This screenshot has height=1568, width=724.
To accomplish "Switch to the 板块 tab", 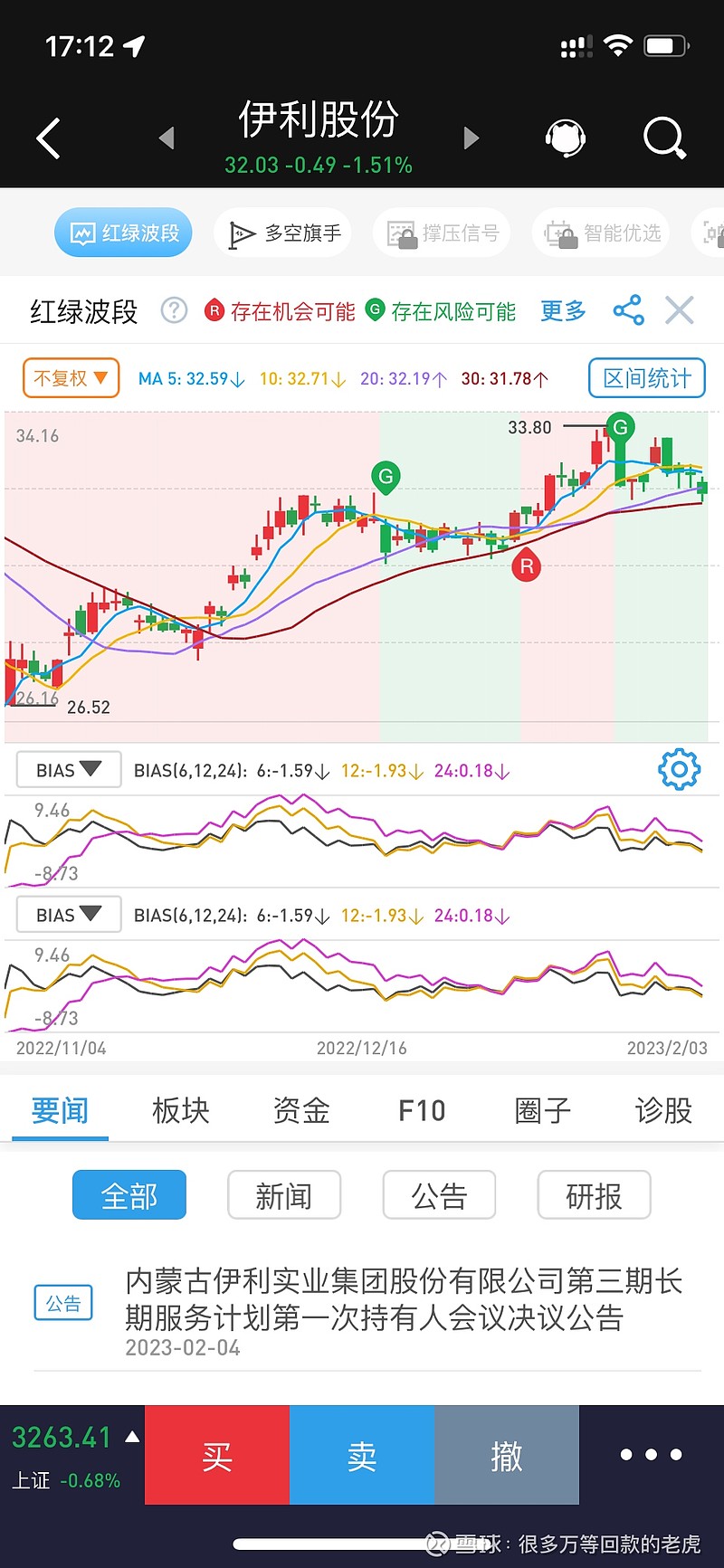I will (180, 1110).
